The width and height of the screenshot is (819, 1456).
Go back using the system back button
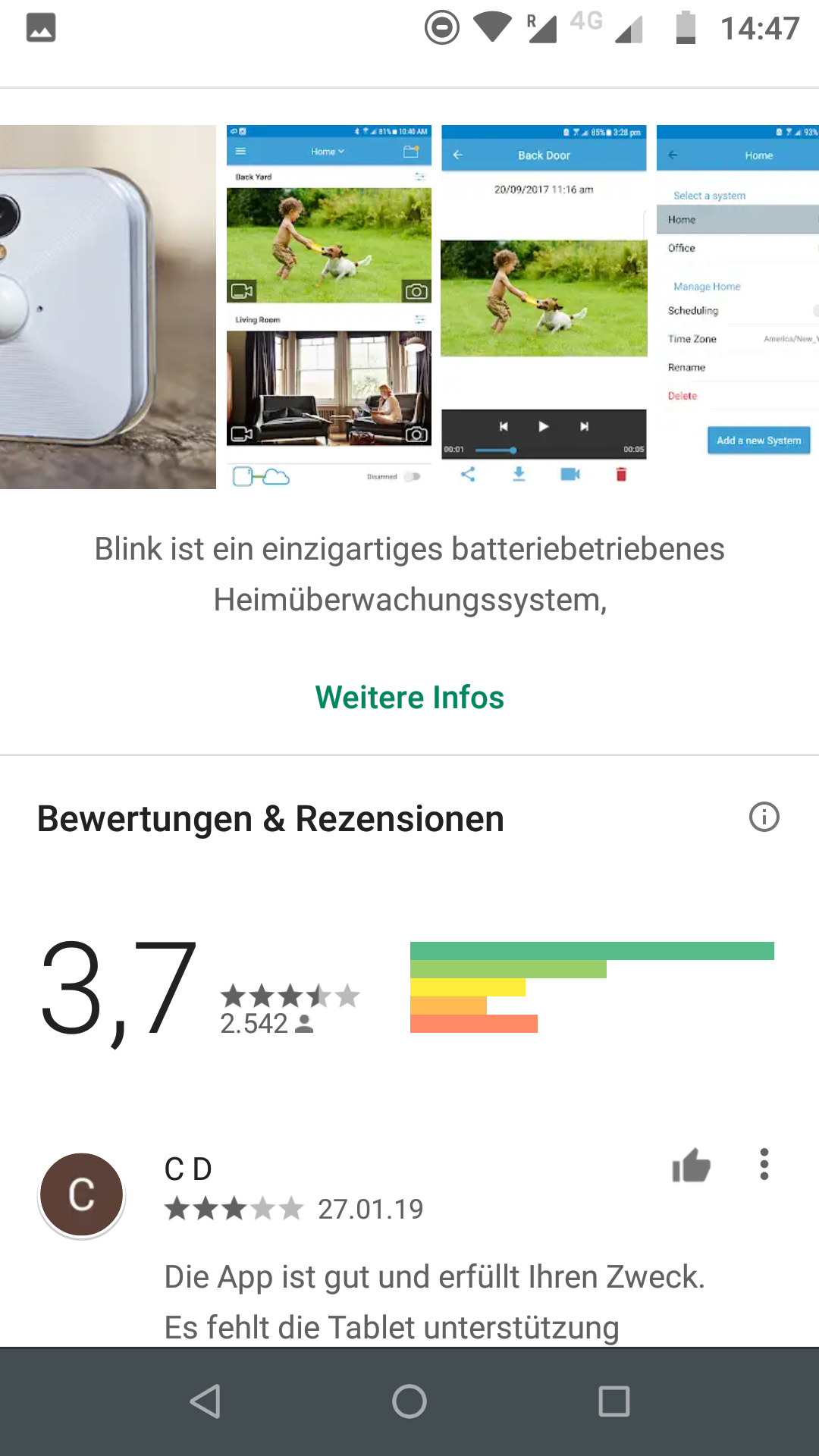coord(205,1401)
